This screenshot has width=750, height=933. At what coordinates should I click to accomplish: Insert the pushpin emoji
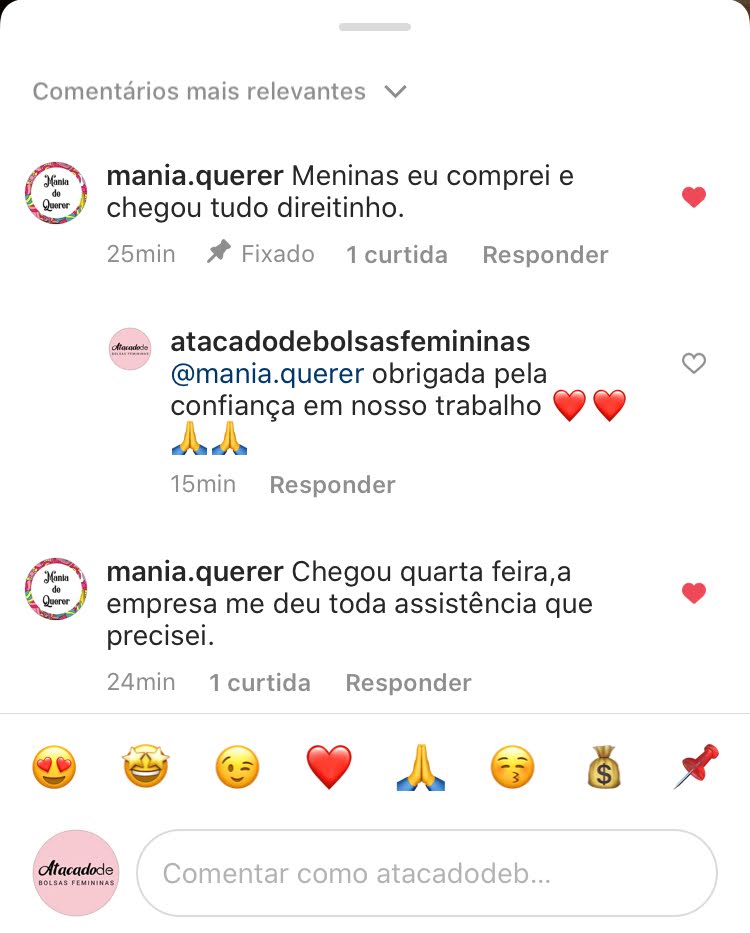tap(696, 766)
